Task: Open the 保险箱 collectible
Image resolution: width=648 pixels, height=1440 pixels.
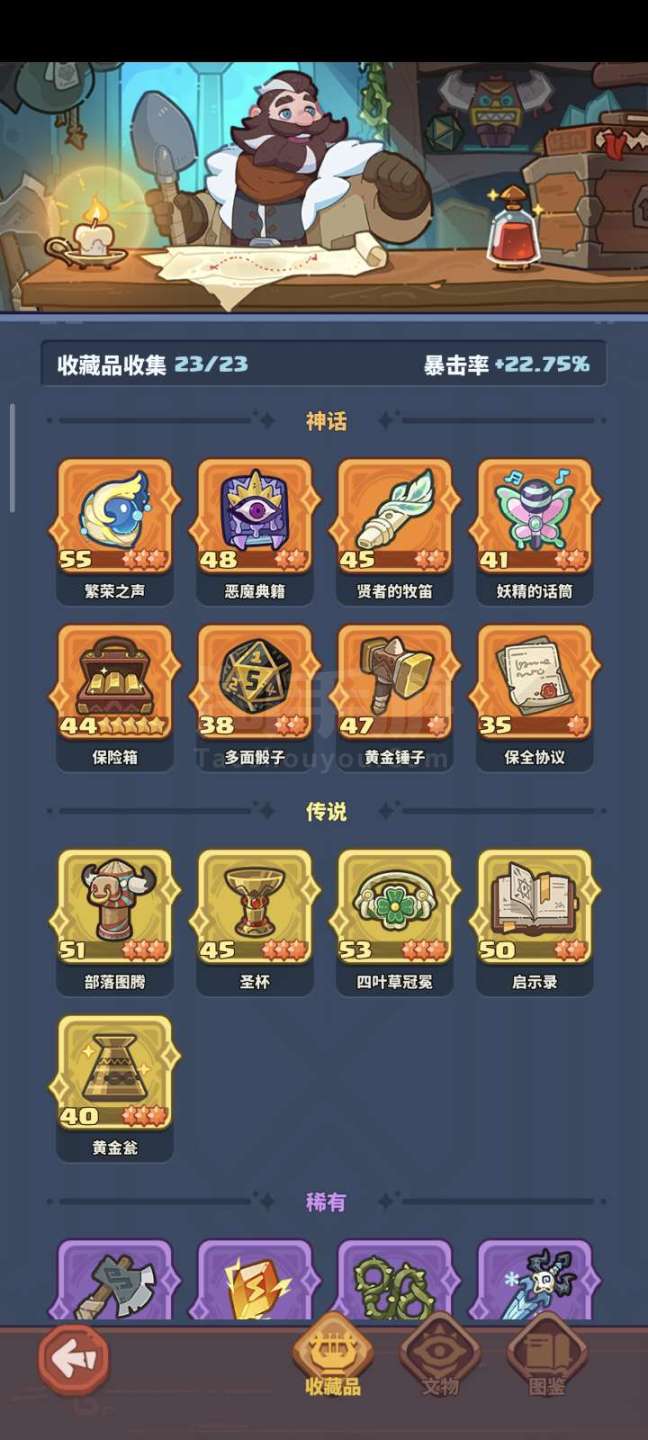Action: (x=115, y=684)
